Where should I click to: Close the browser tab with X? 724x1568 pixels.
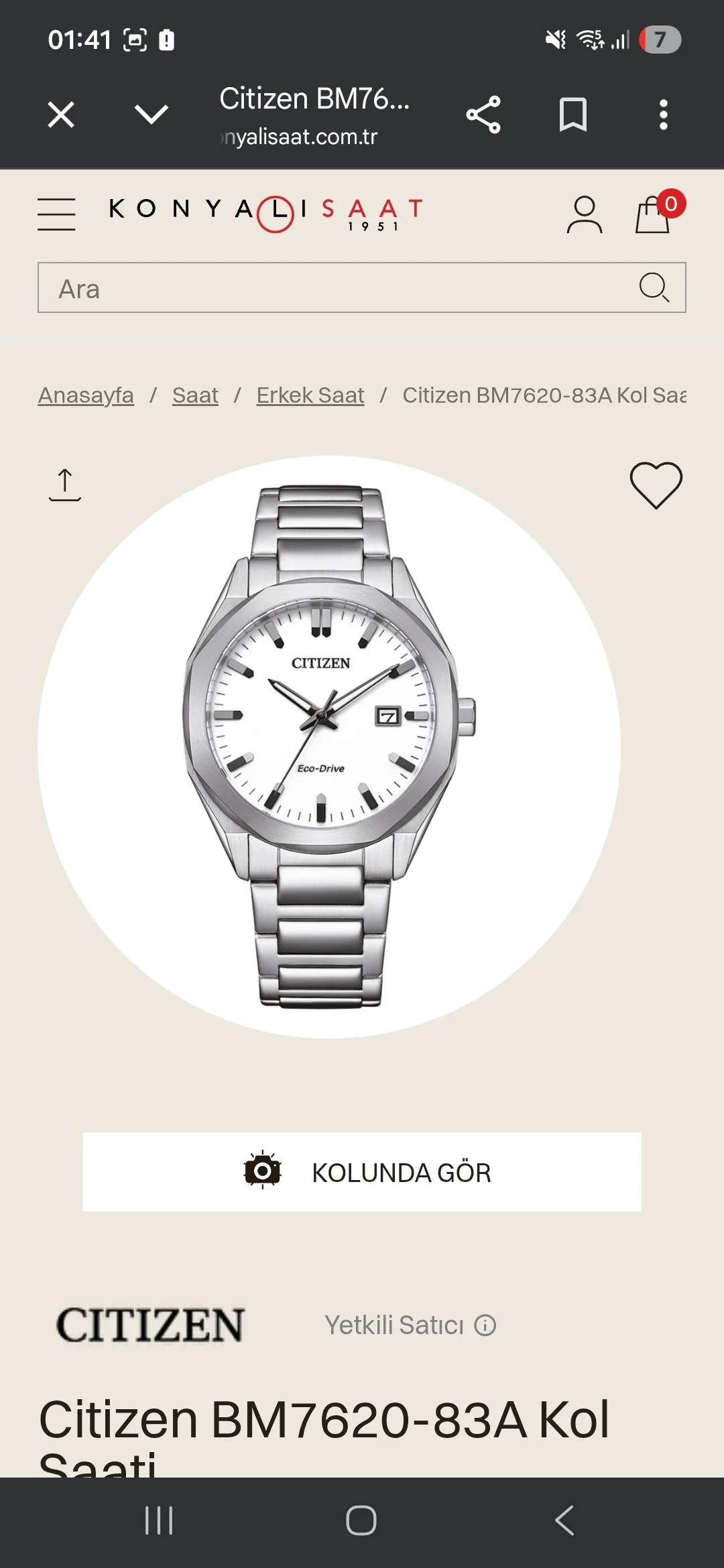(61, 115)
